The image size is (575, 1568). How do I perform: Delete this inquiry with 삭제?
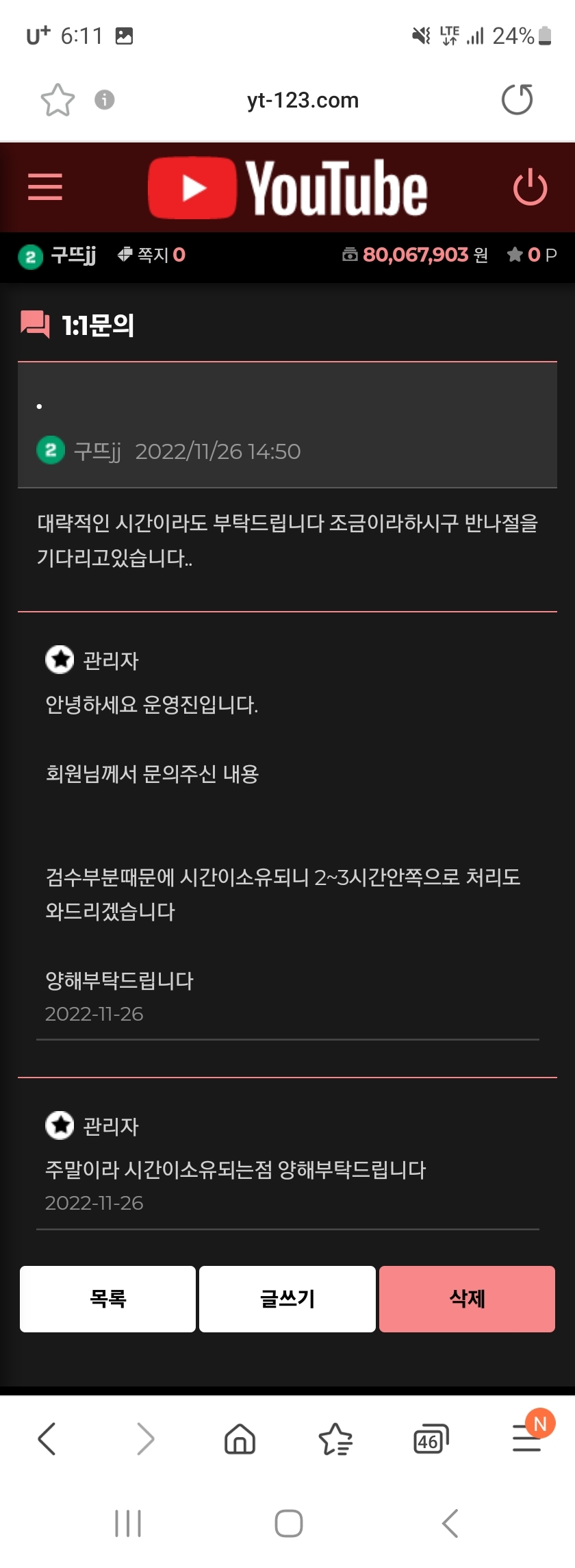tap(467, 1299)
